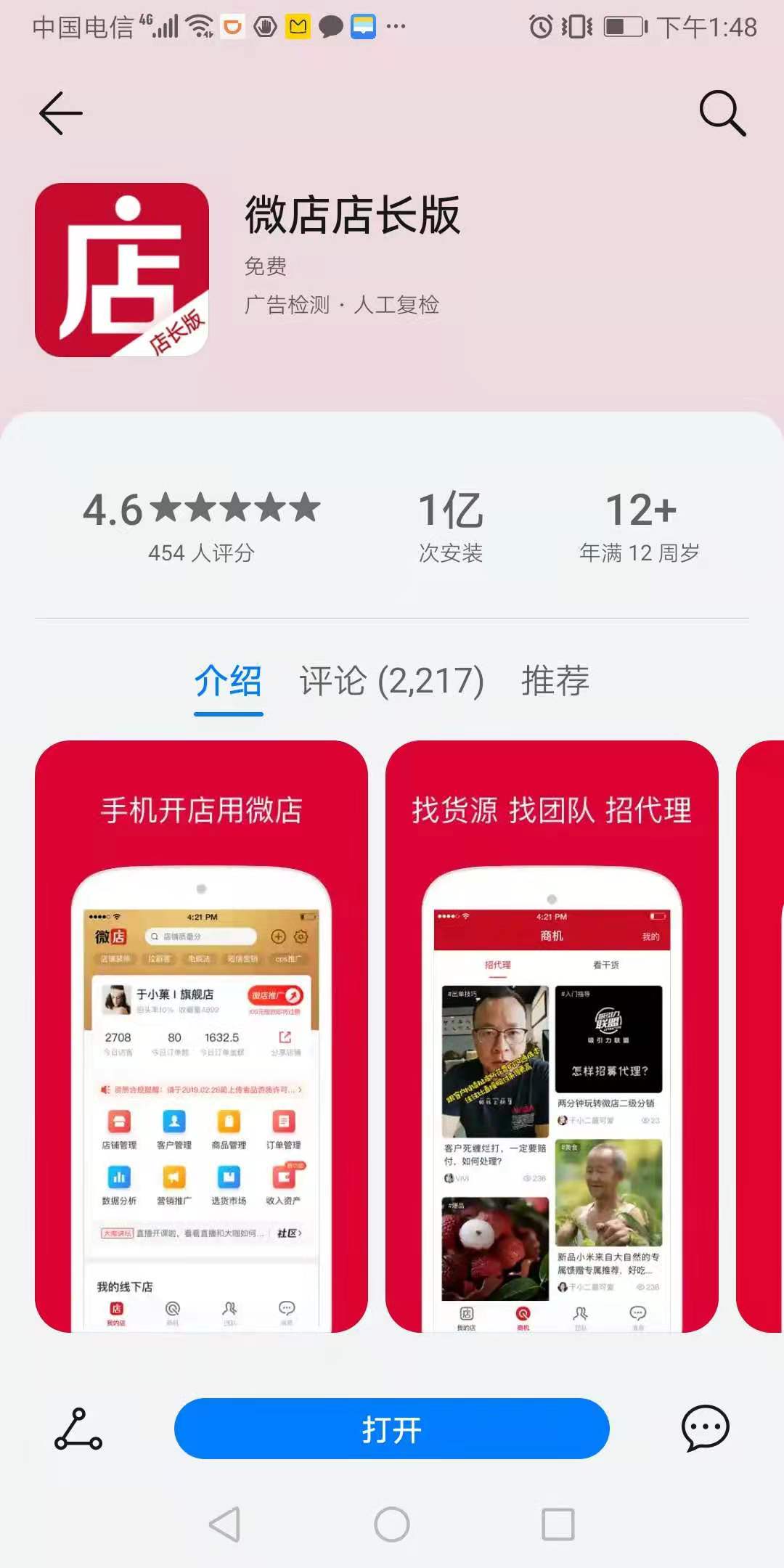The height and width of the screenshot is (1568, 784).
Task: Share this app via share icon
Action: (x=78, y=1429)
